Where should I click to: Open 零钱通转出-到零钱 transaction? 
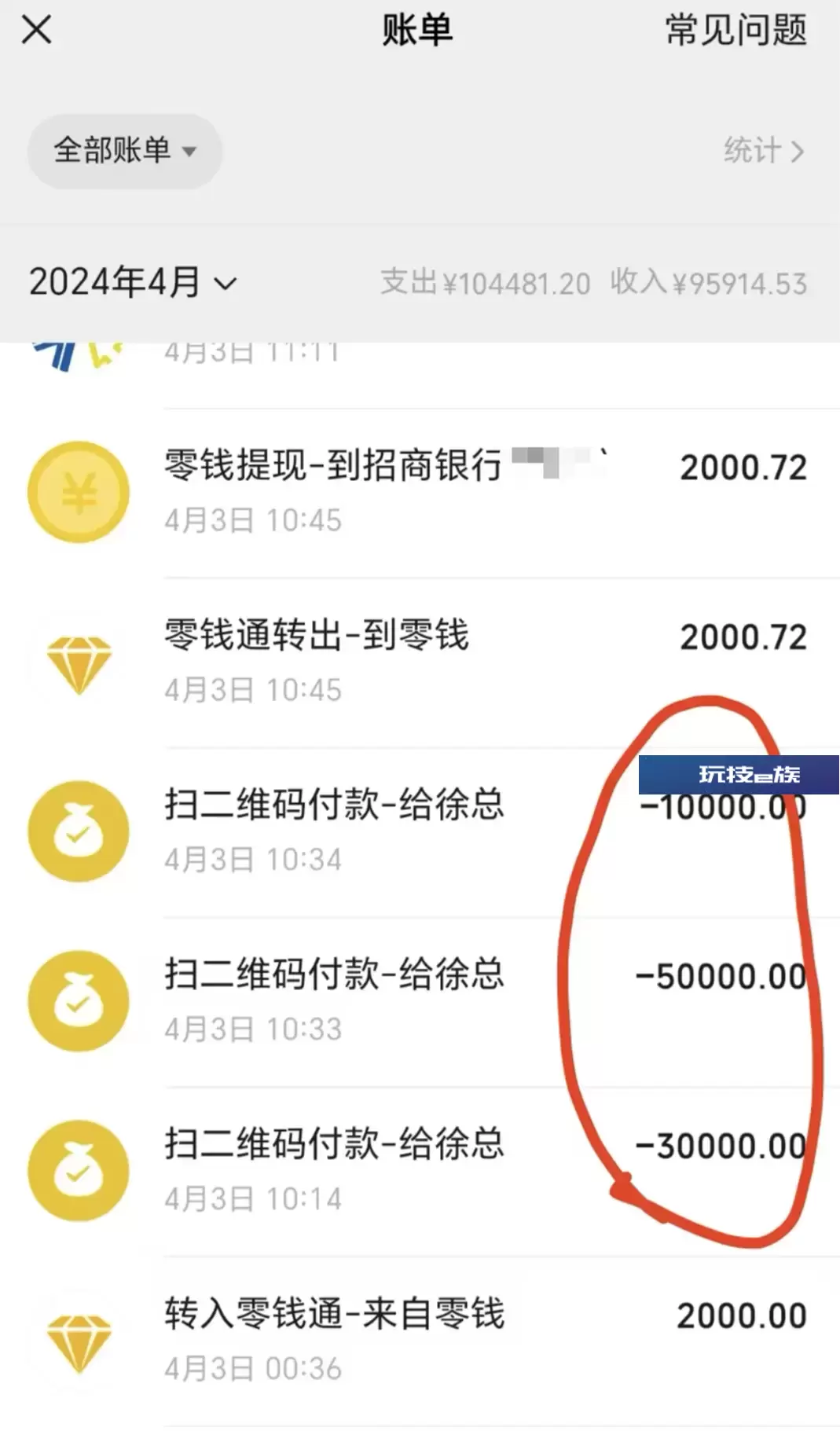[x=420, y=662]
